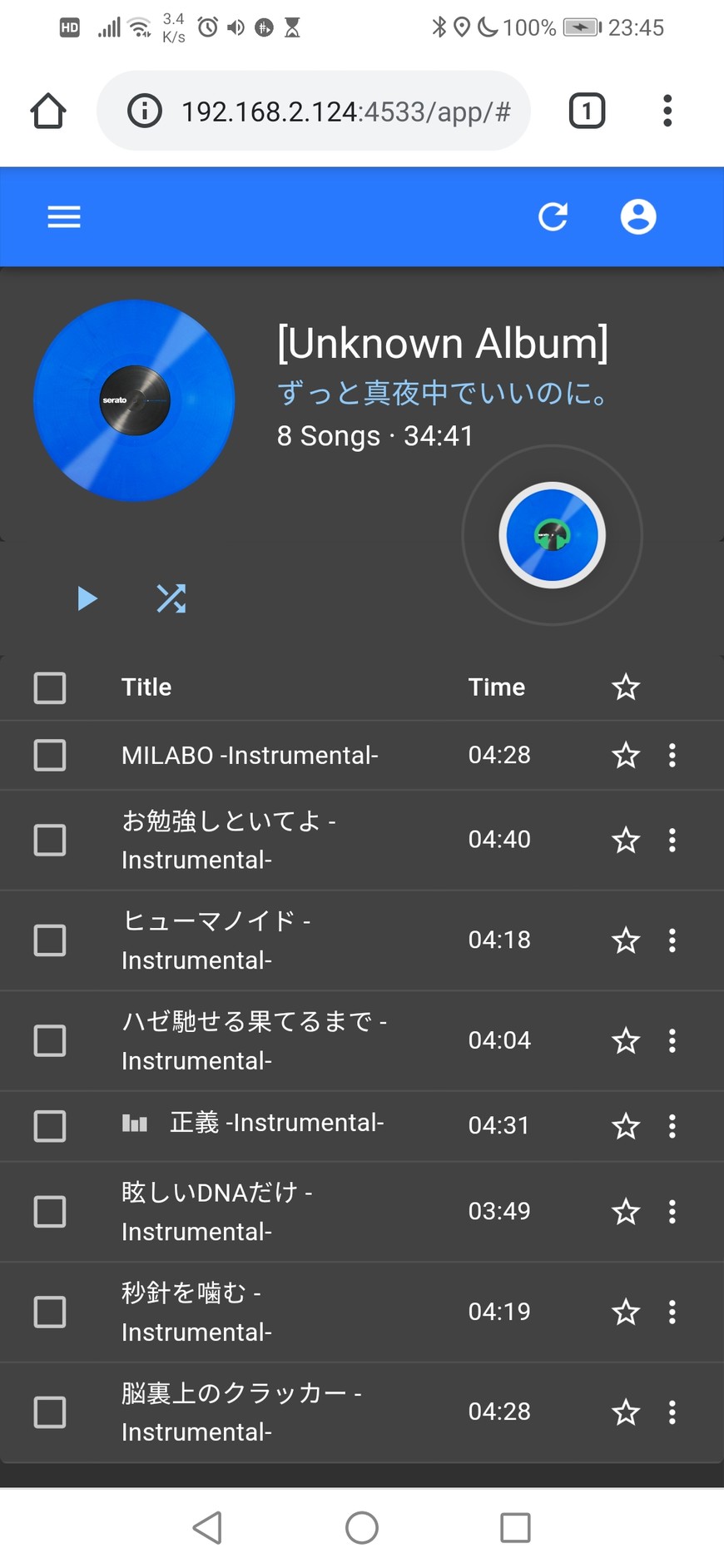
Task: Play the whole album
Action: click(x=87, y=598)
